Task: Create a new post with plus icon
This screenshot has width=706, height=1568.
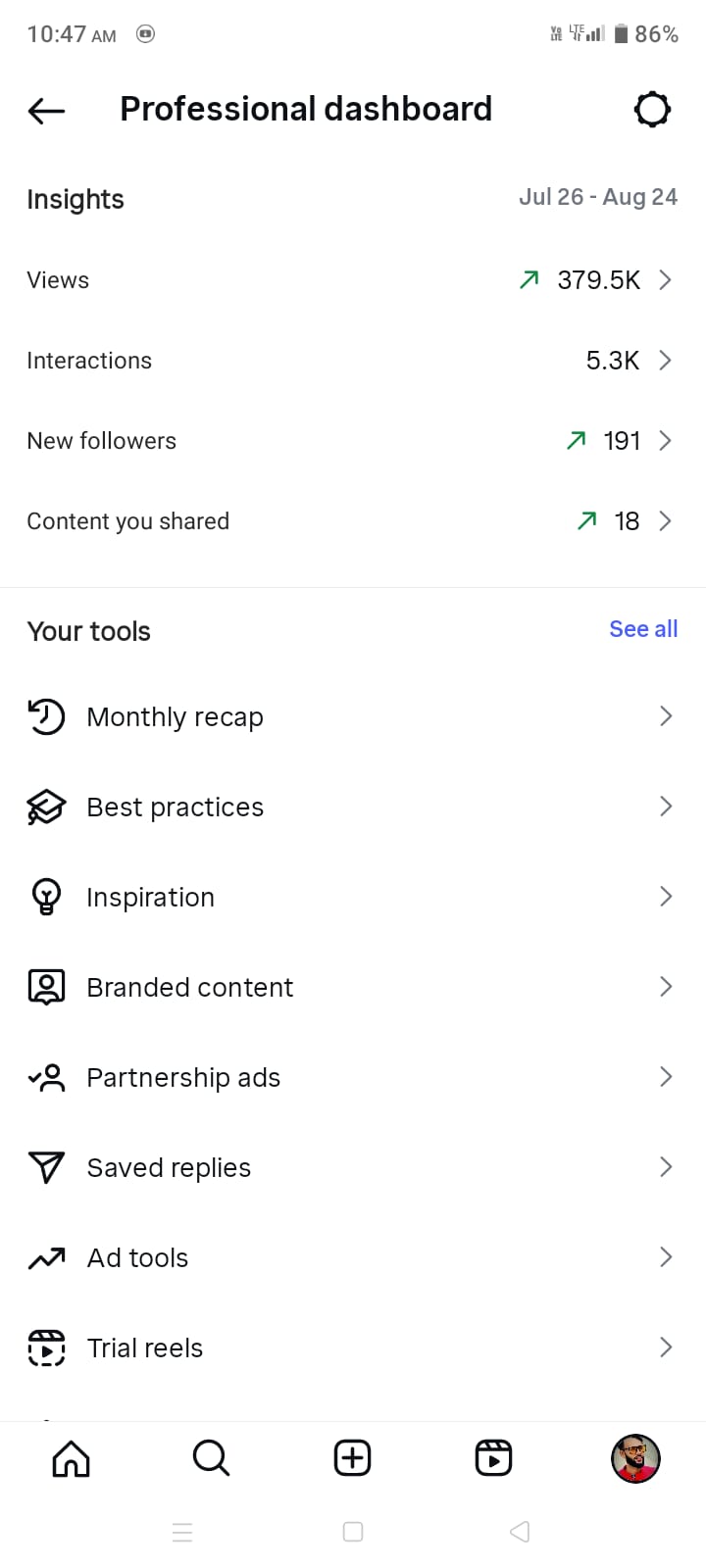Action: click(x=352, y=1458)
